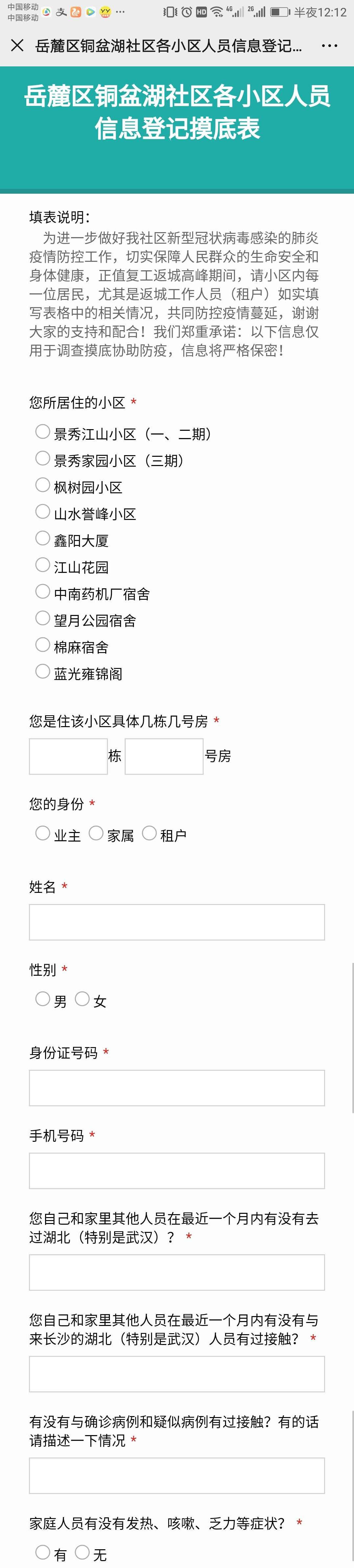Focus the 姓名 input field
The image size is (354, 1568).
coord(177,921)
